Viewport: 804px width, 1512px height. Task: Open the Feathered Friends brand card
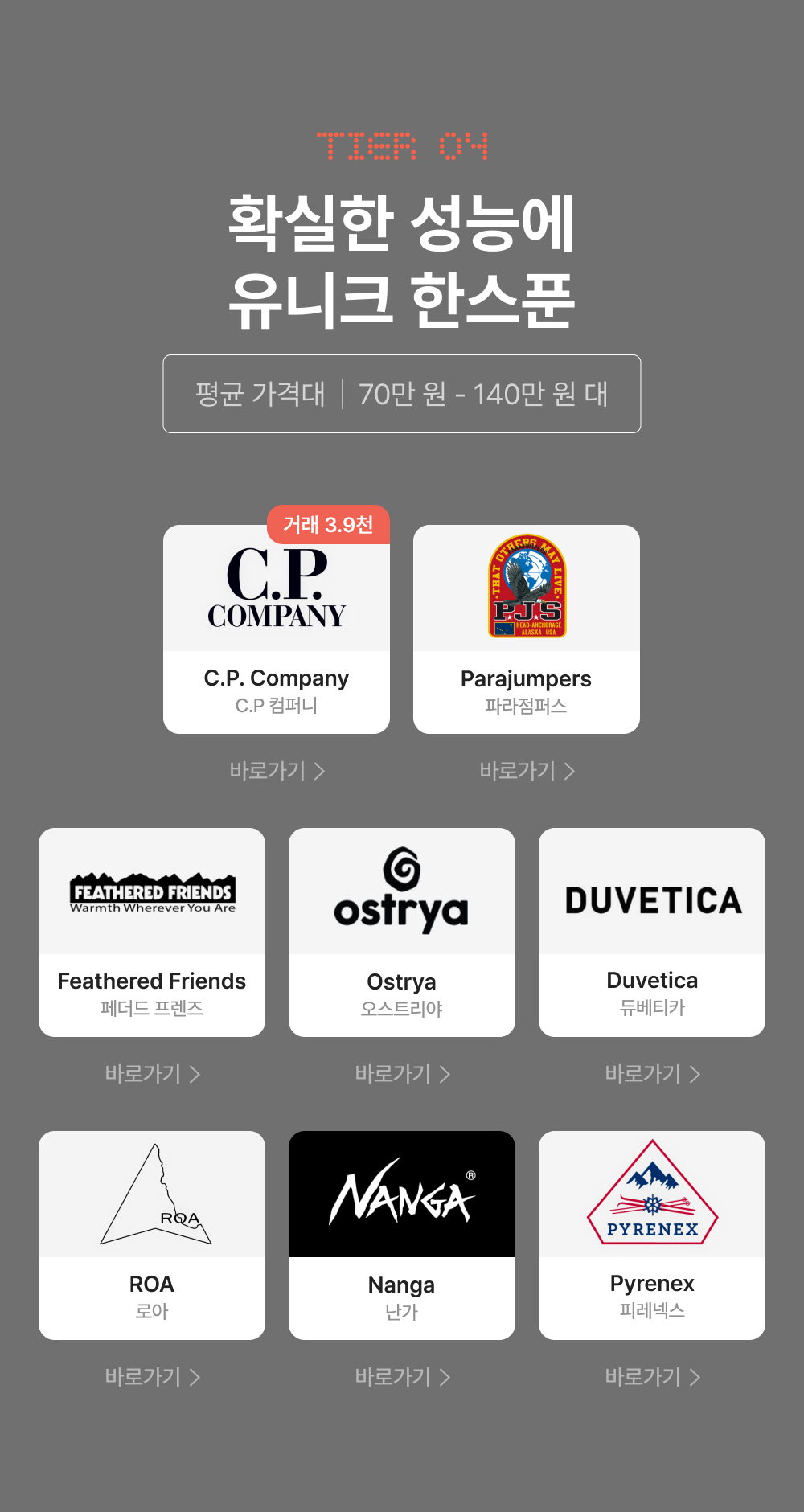(151, 932)
